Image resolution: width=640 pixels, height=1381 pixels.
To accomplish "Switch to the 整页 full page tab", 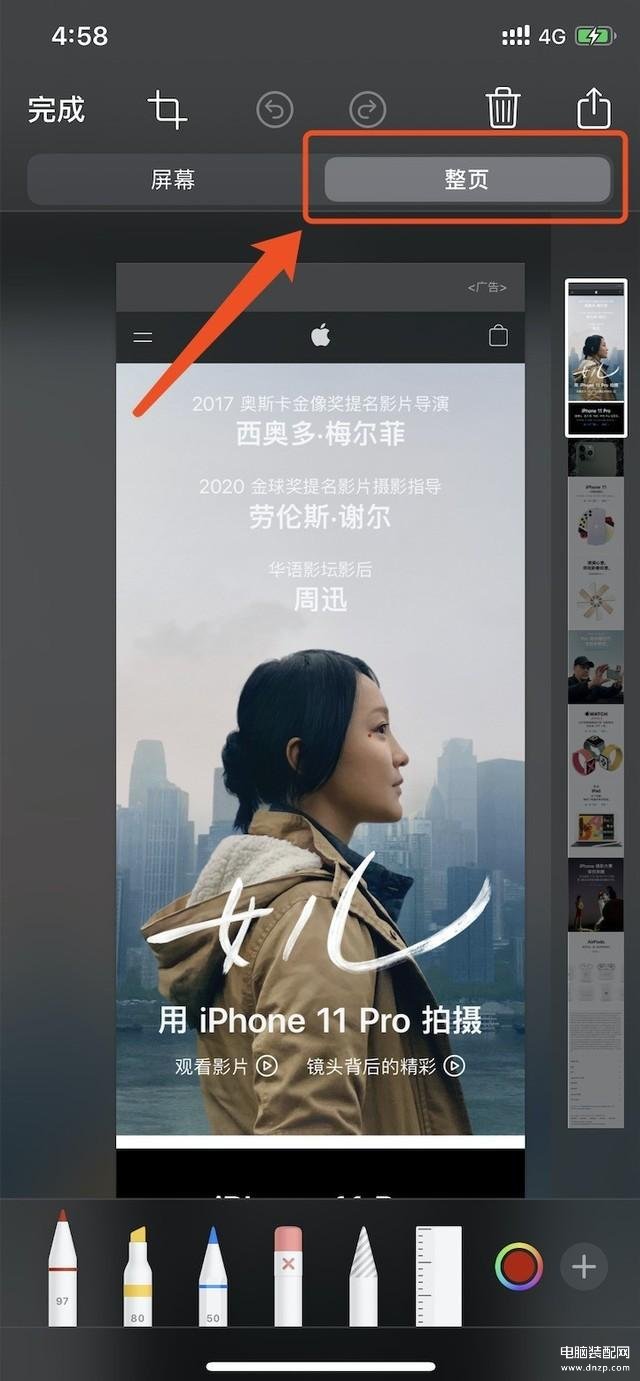I will (466, 180).
